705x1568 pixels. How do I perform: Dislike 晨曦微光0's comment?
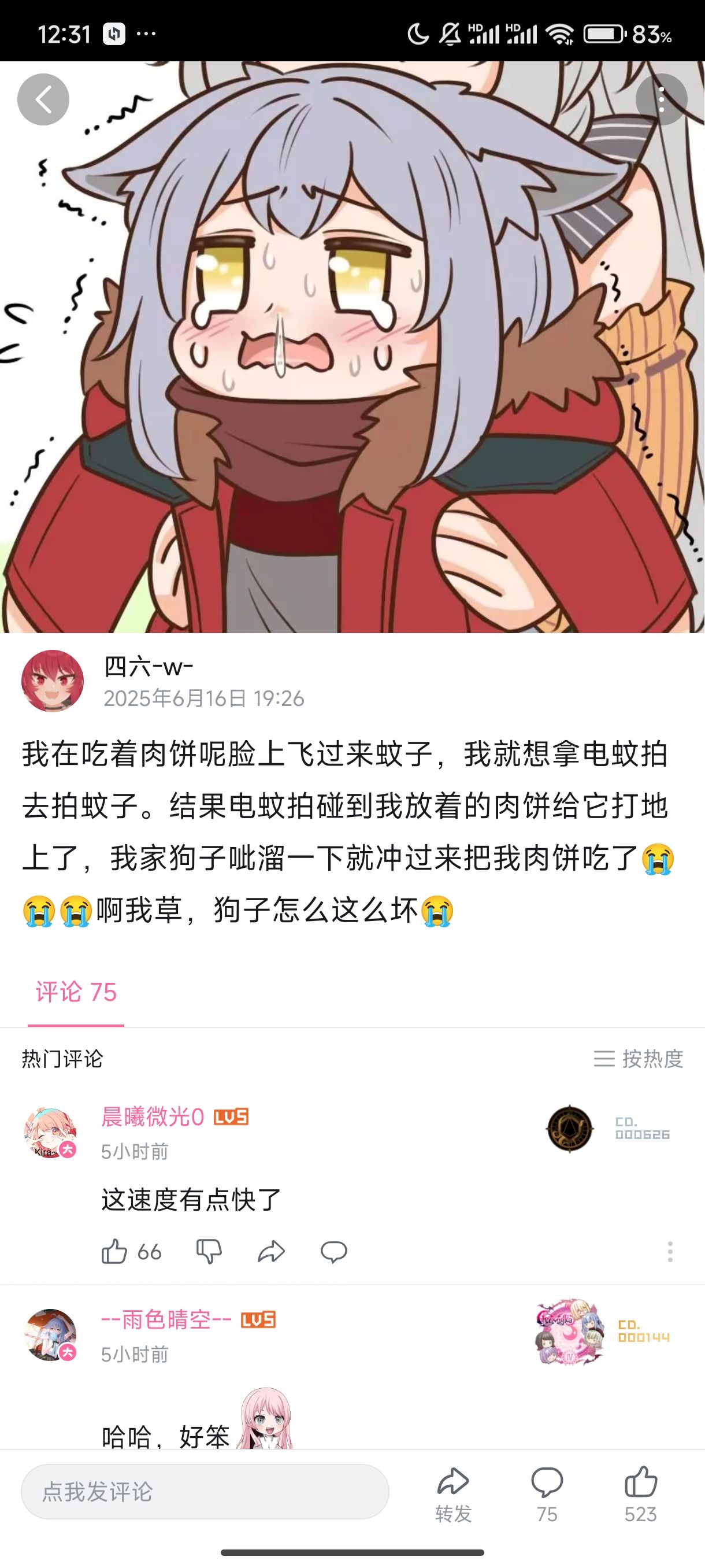tap(209, 1252)
